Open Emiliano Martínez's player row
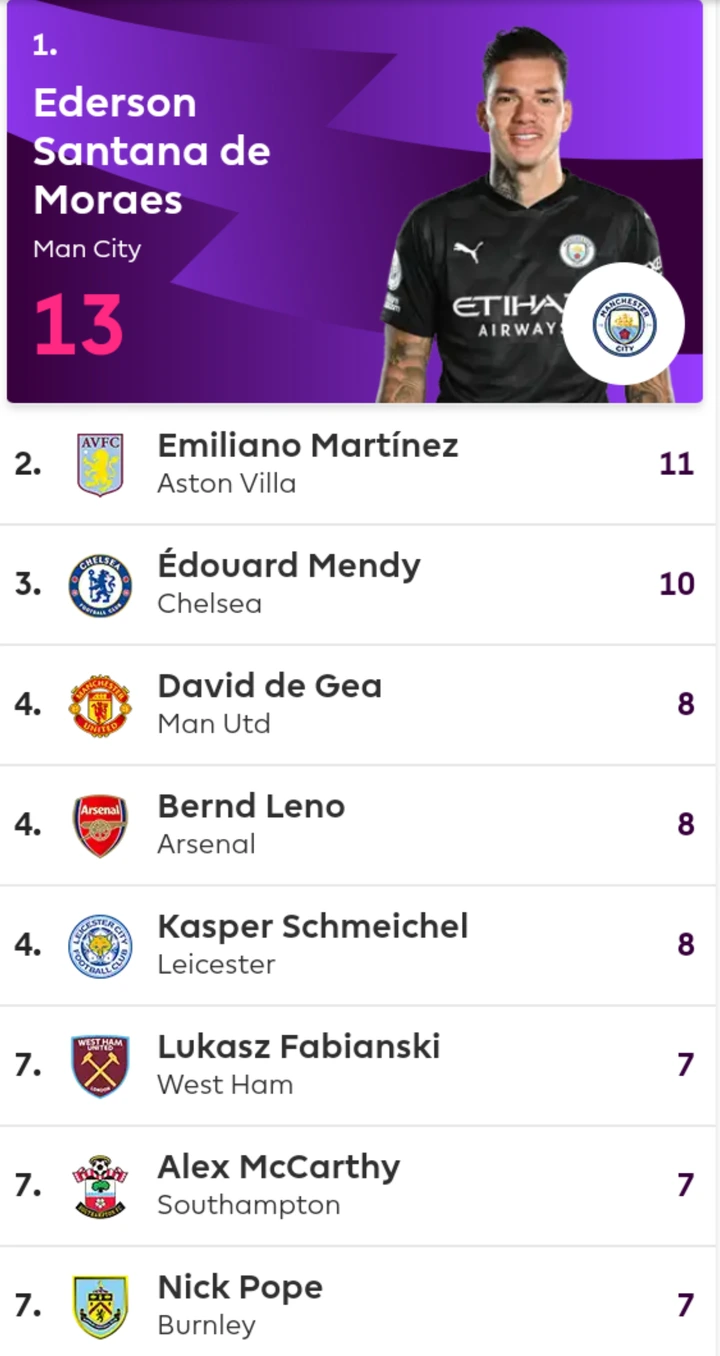The height and width of the screenshot is (1356, 720). (358, 464)
